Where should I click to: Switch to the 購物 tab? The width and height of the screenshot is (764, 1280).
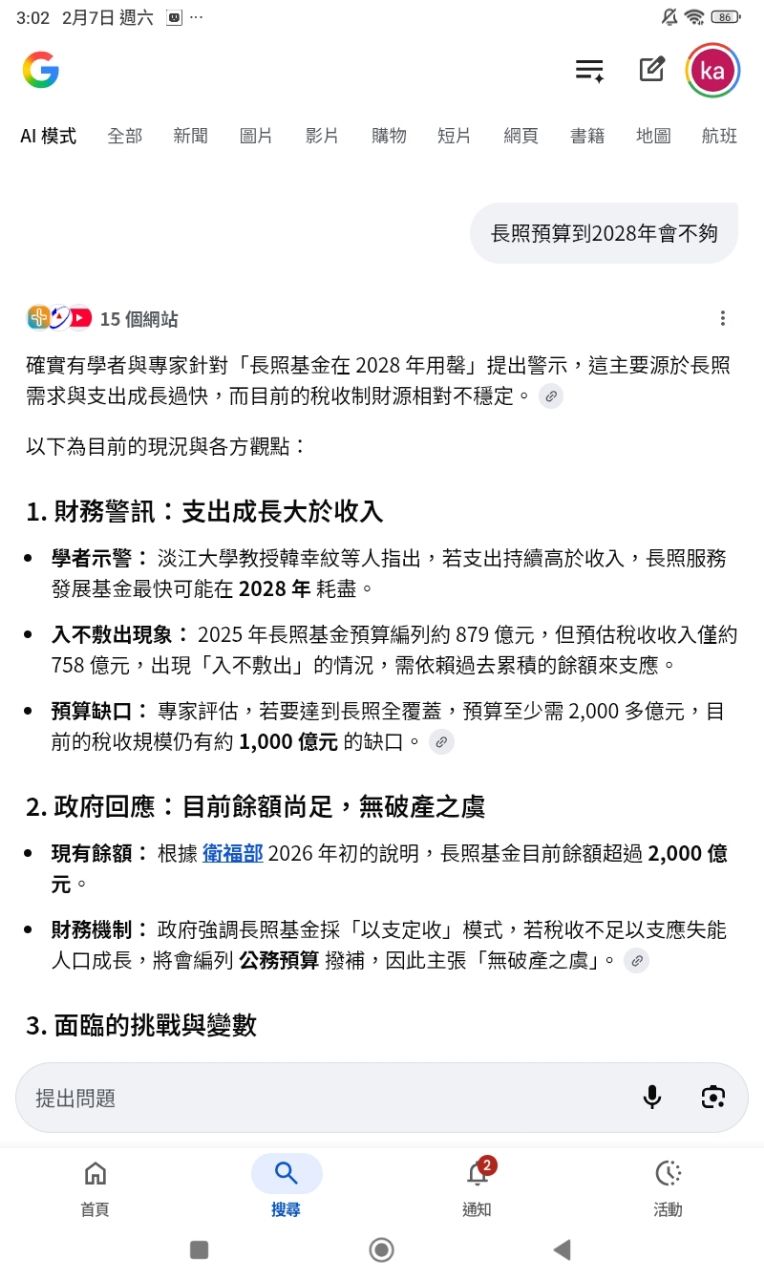click(x=388, y=136)
